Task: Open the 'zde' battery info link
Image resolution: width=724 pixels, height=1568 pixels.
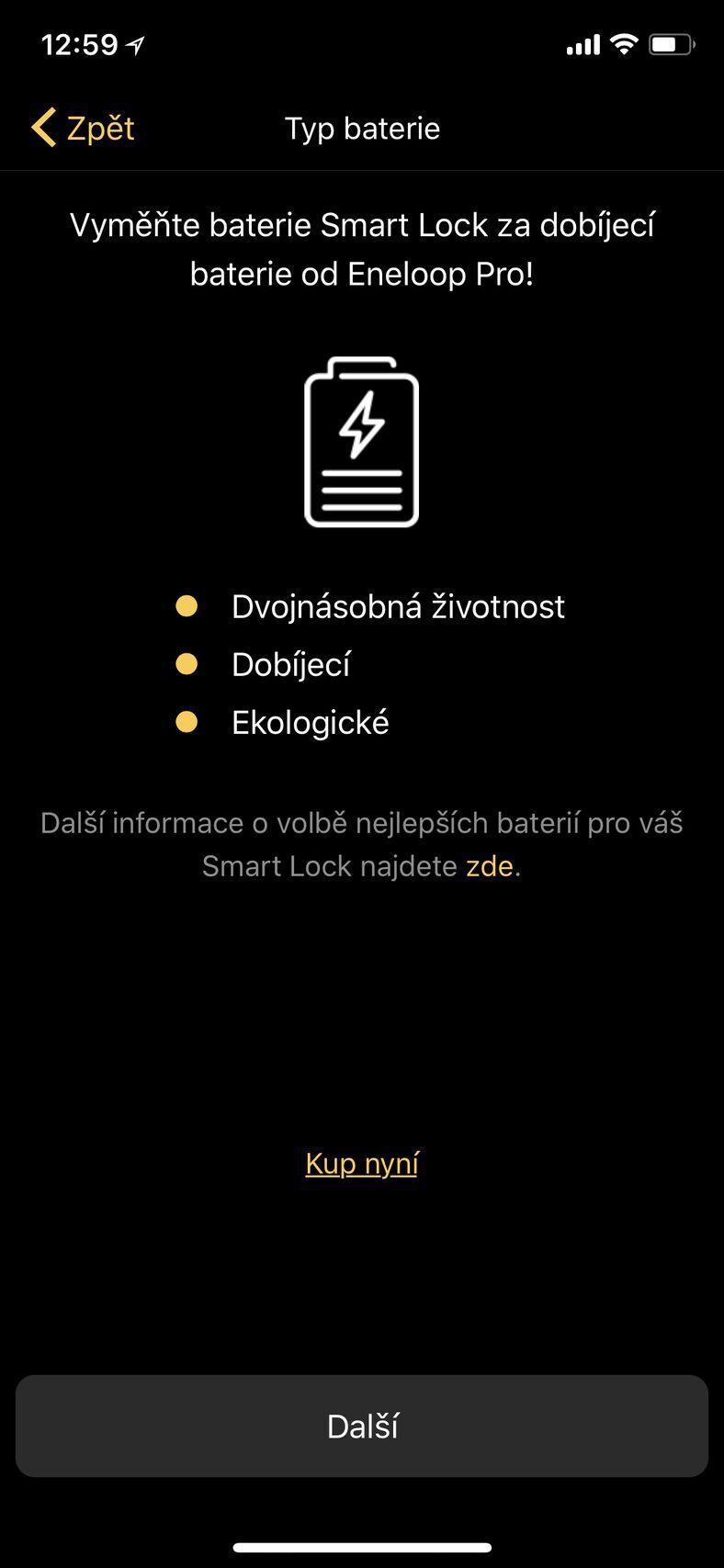Action: pyautogui.click(x=489, y=866)
